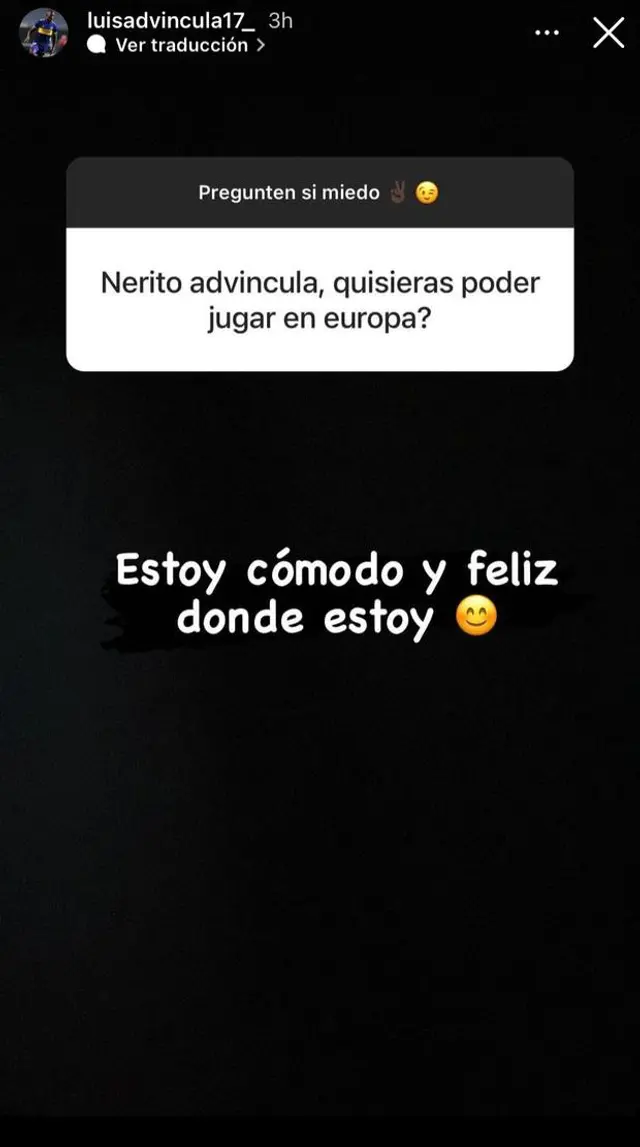Open luisadvincula17_ profile picture
Image resolution: width=640 pixels, height=1147 pixels.
pos(43,33)
